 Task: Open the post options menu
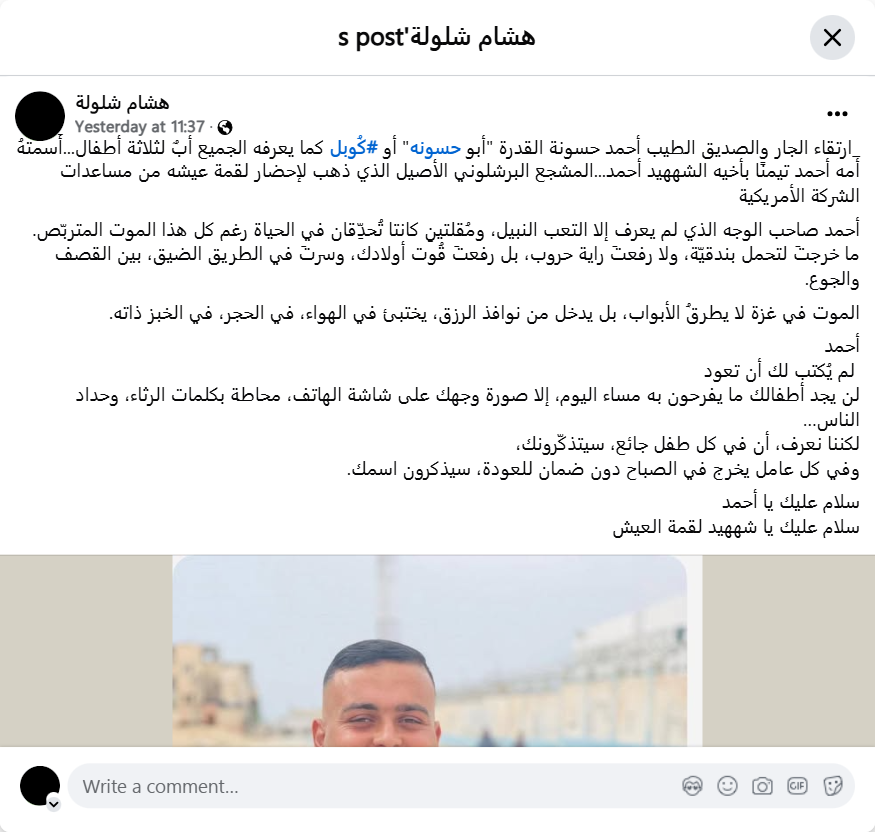pyautogui.click(x=837, y=114)
